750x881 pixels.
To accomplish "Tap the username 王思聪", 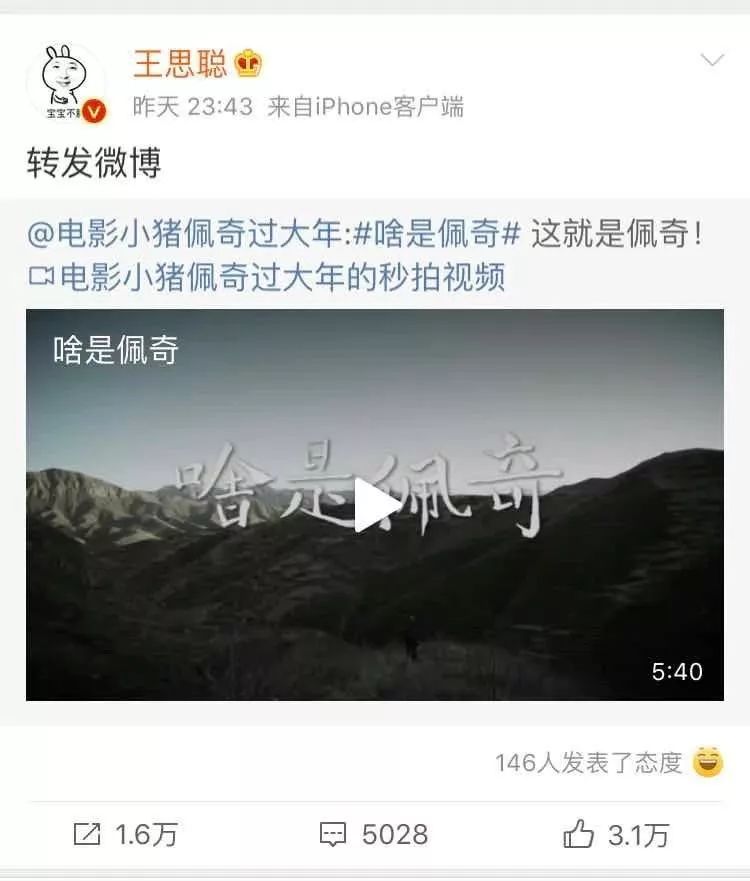I will (181, 64).
